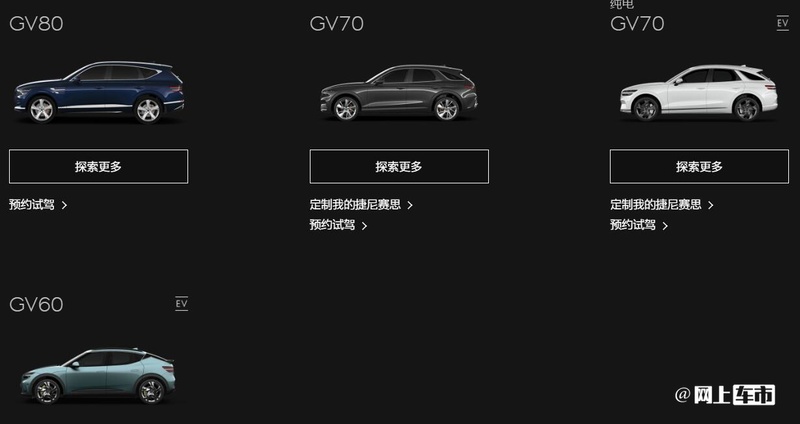Select 预约试驾 under the 纯电 GV70
Screen dimensions: 800x424
[638, 225]
